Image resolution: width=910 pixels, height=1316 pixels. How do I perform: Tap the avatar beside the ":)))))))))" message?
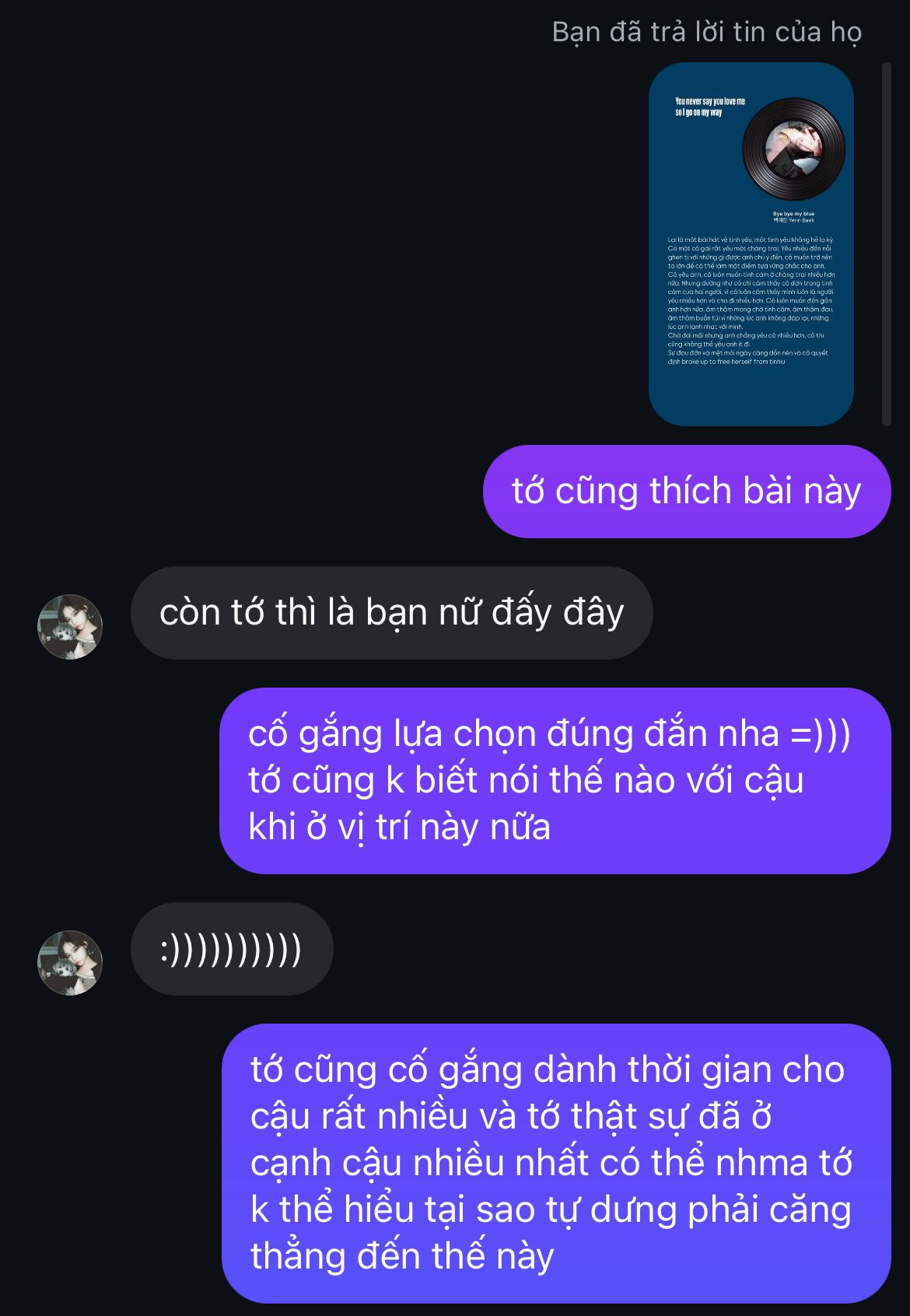pos(70,962)
